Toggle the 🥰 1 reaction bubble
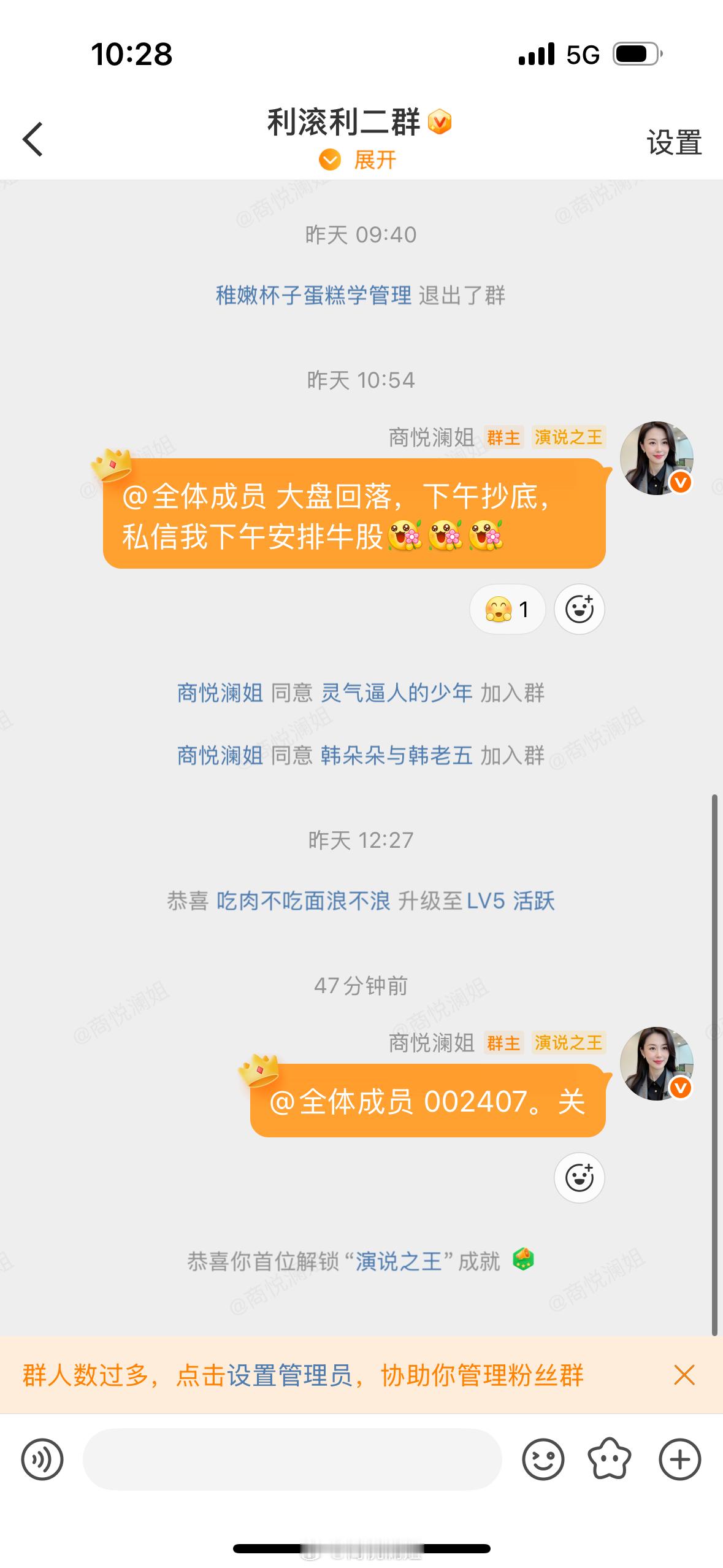The image size is (723, 1568). [x=507, y=609]
